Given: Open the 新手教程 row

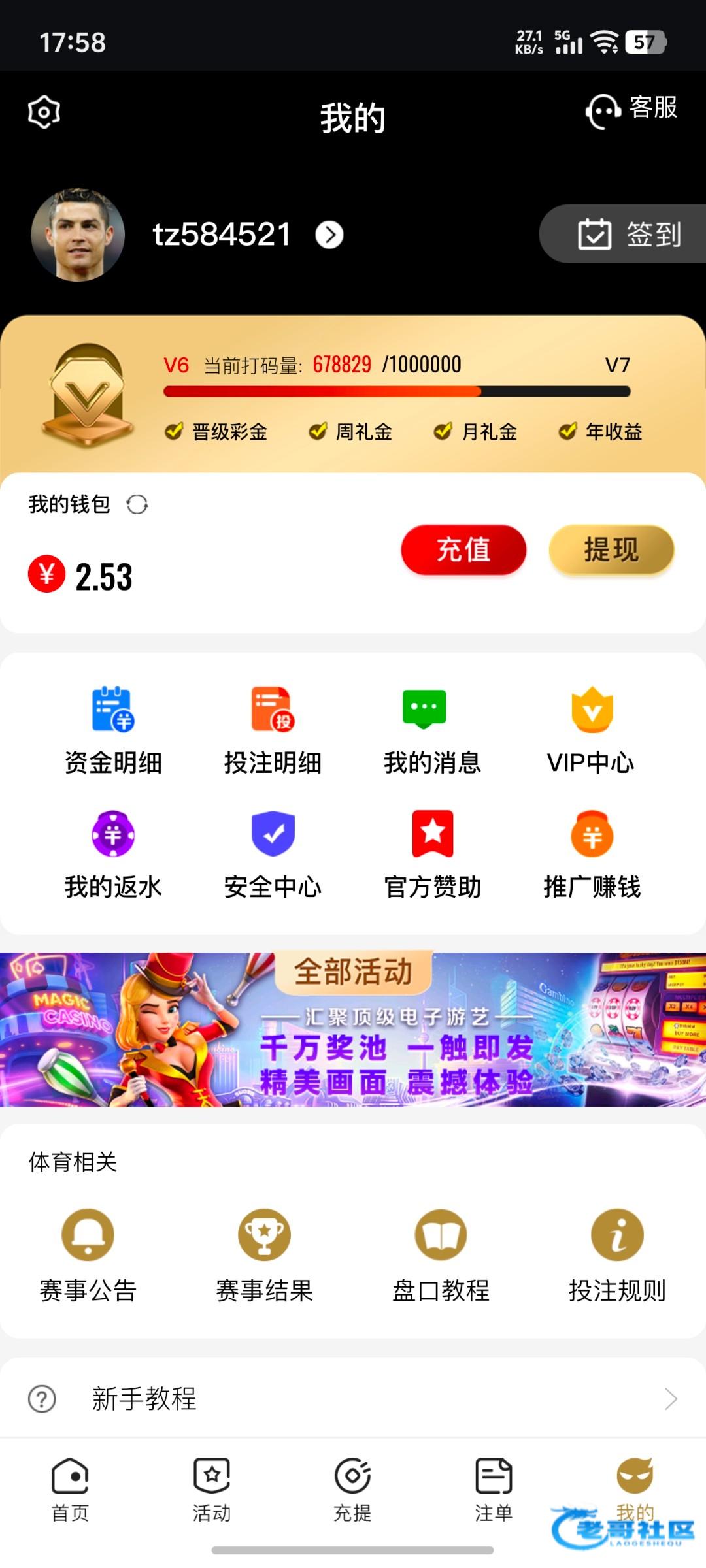Looking at the screenshot, I should point(353,1399).
